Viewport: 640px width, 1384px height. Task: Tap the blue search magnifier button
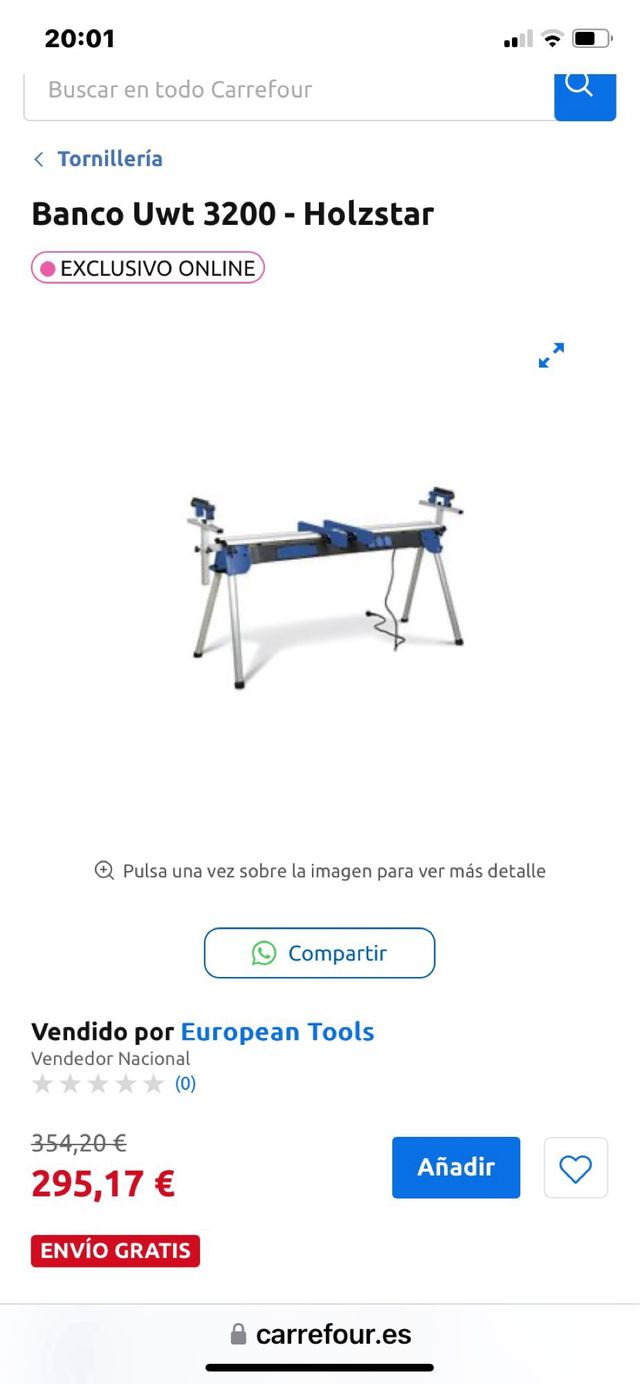[584, 90]
